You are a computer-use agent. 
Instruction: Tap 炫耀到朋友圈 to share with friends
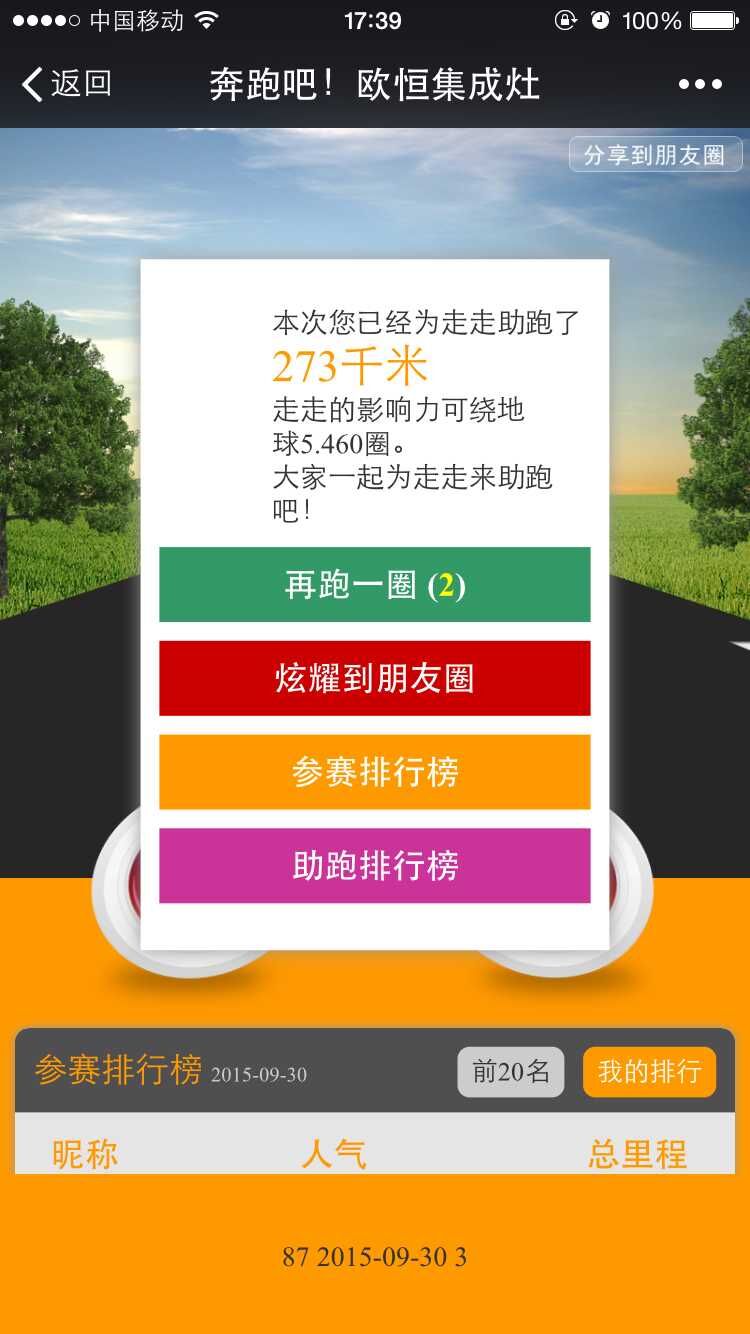pyautogui.click(x=374, y=679)
